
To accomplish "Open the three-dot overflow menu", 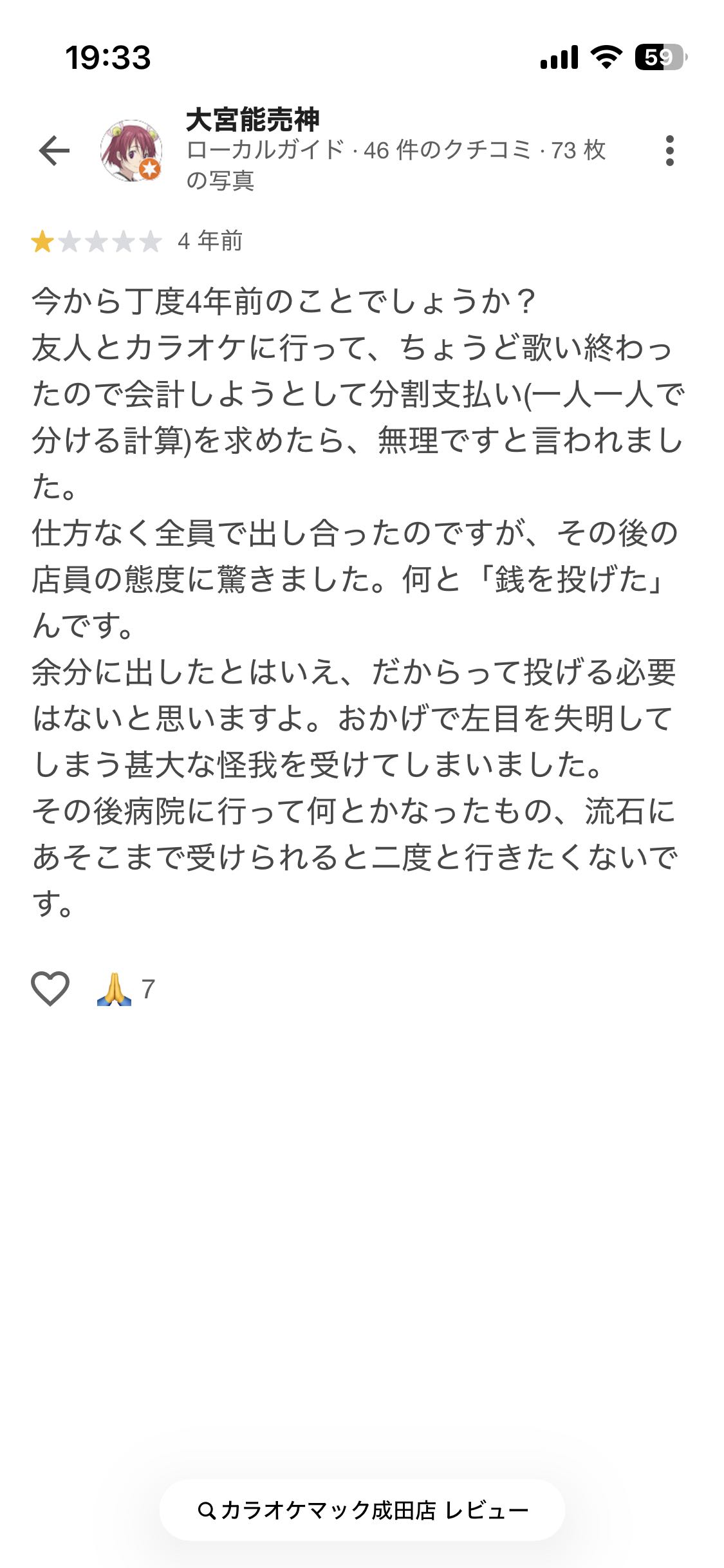I will click(x=669, y=151).
